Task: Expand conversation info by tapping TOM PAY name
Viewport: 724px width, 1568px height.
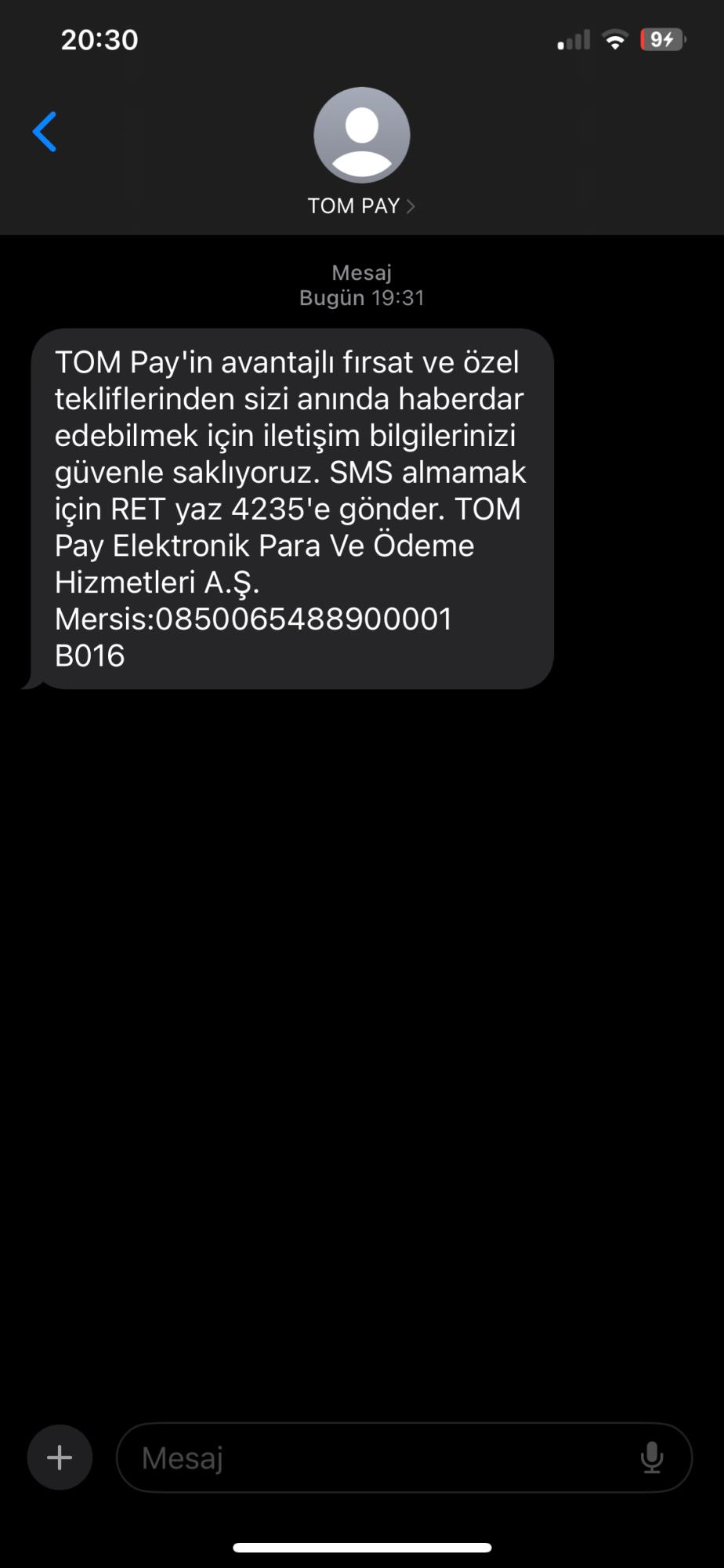Action: pyautogui.click(x=353, y=206)
